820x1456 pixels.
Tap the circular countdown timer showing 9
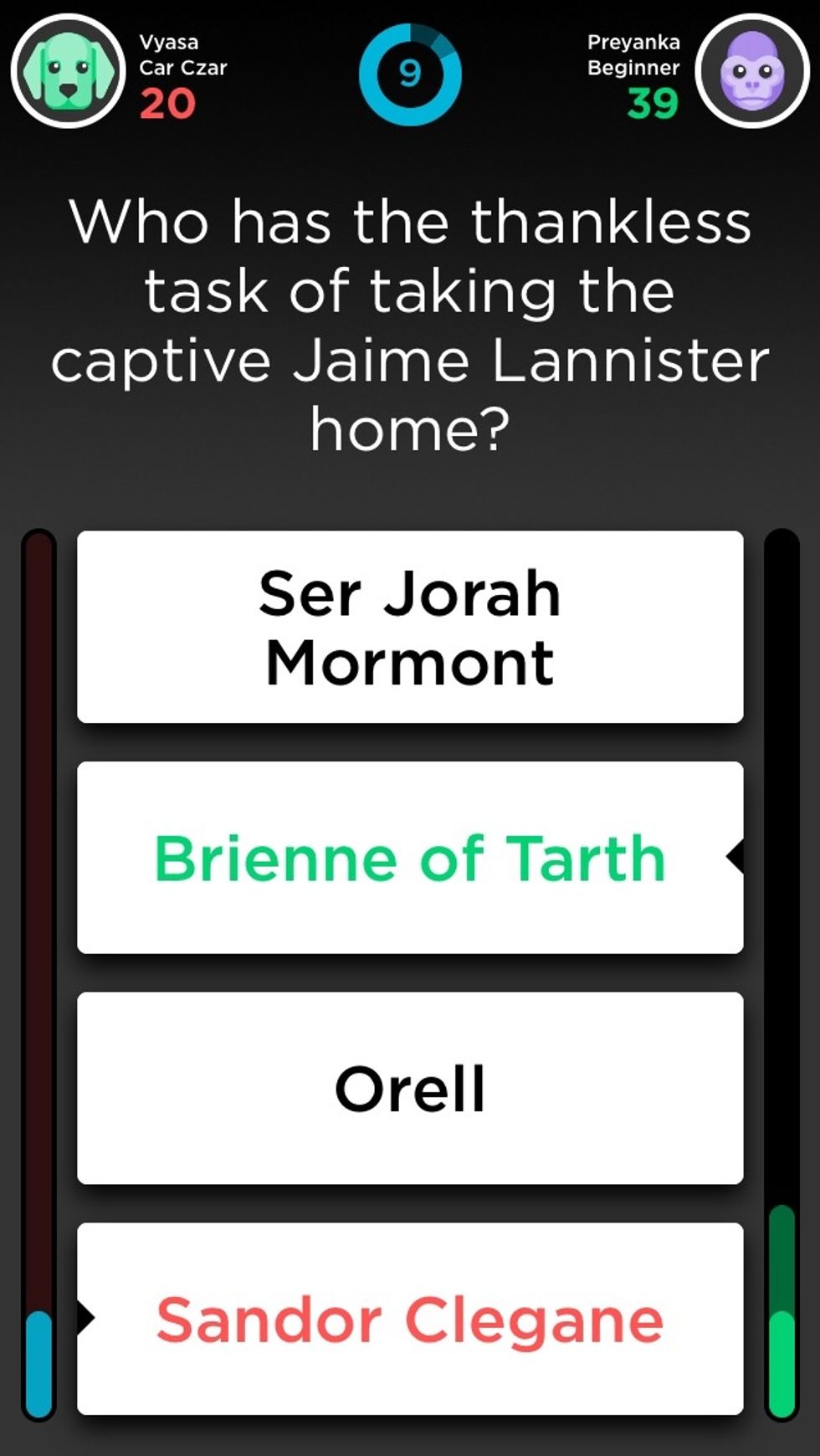coord(411,74)
